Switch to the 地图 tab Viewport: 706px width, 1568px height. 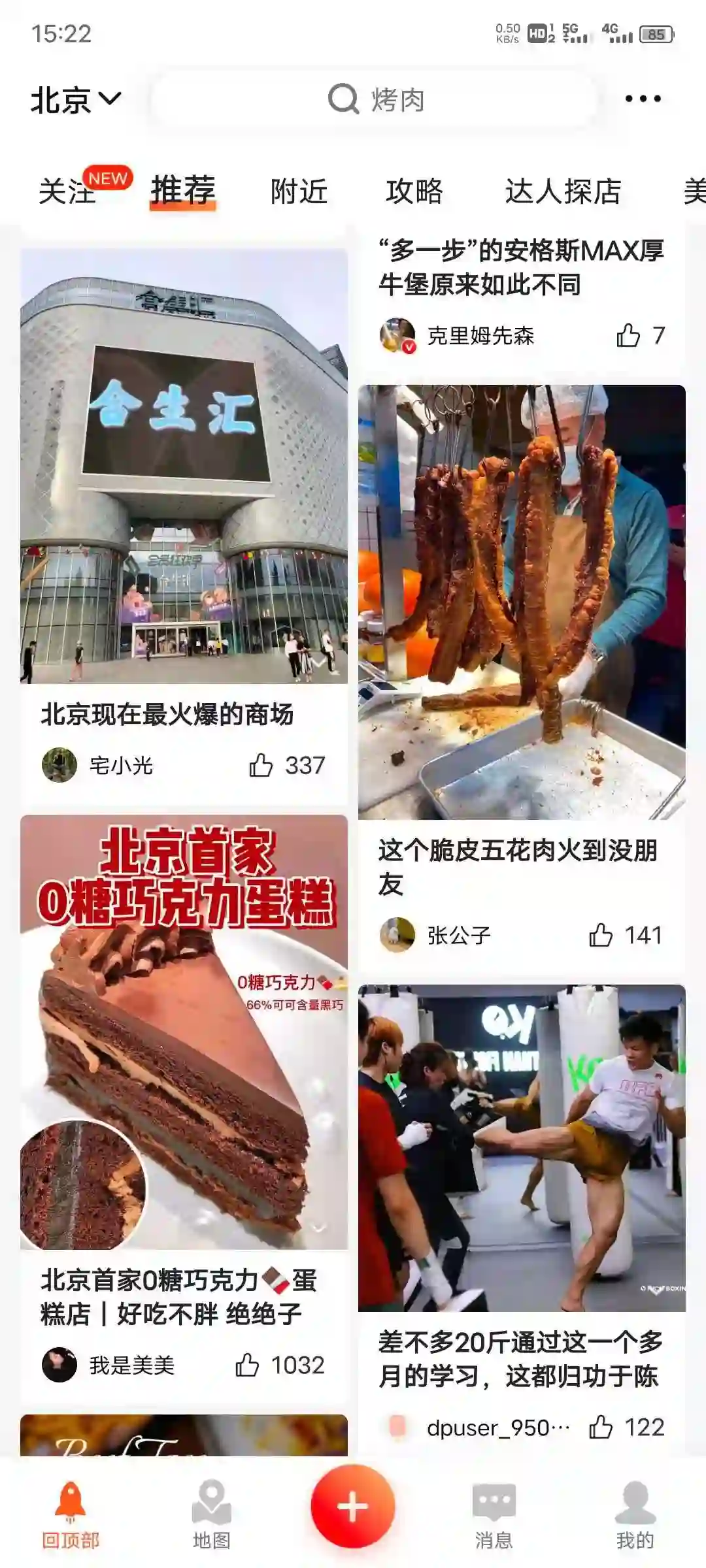pyautogui.click(x=211, y=1516)
